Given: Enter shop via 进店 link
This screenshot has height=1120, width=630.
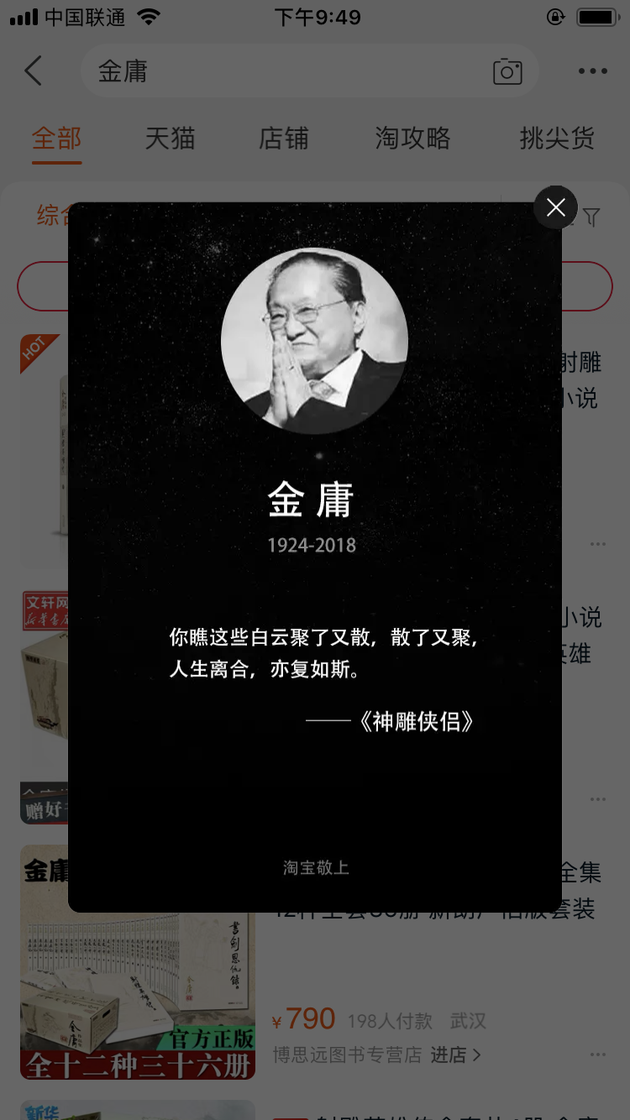Looking at the screenshot, I should click(455, 1055).
